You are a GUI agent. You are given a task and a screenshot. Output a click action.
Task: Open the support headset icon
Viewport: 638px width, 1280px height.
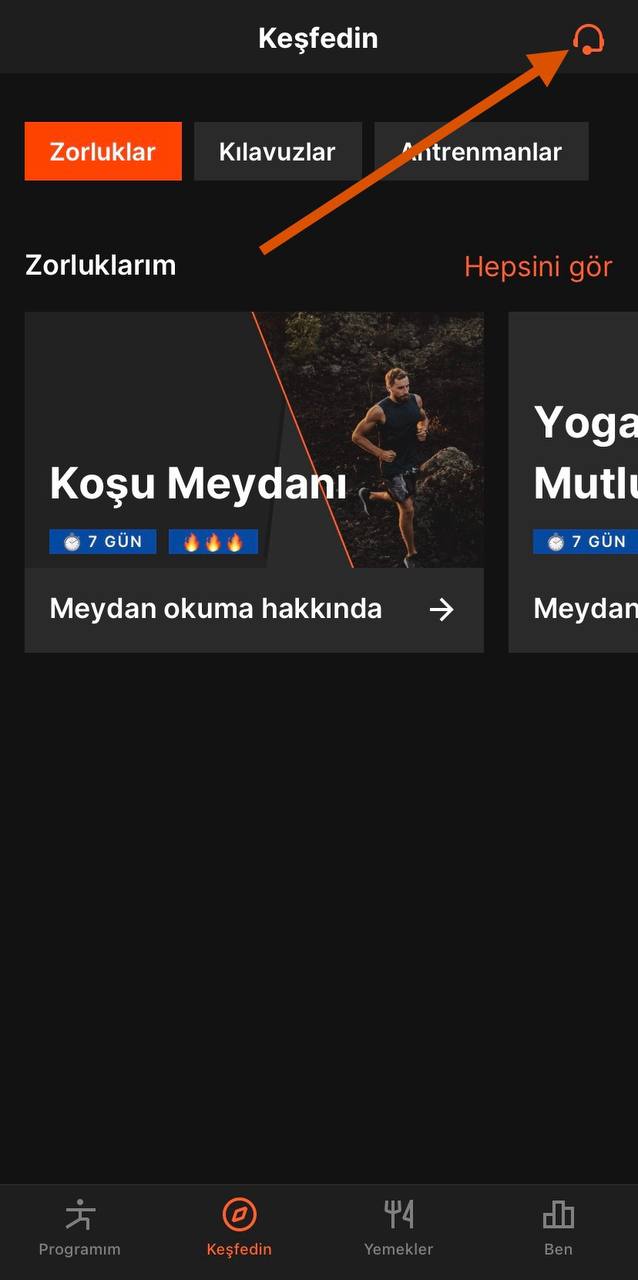tap(588, 39)
